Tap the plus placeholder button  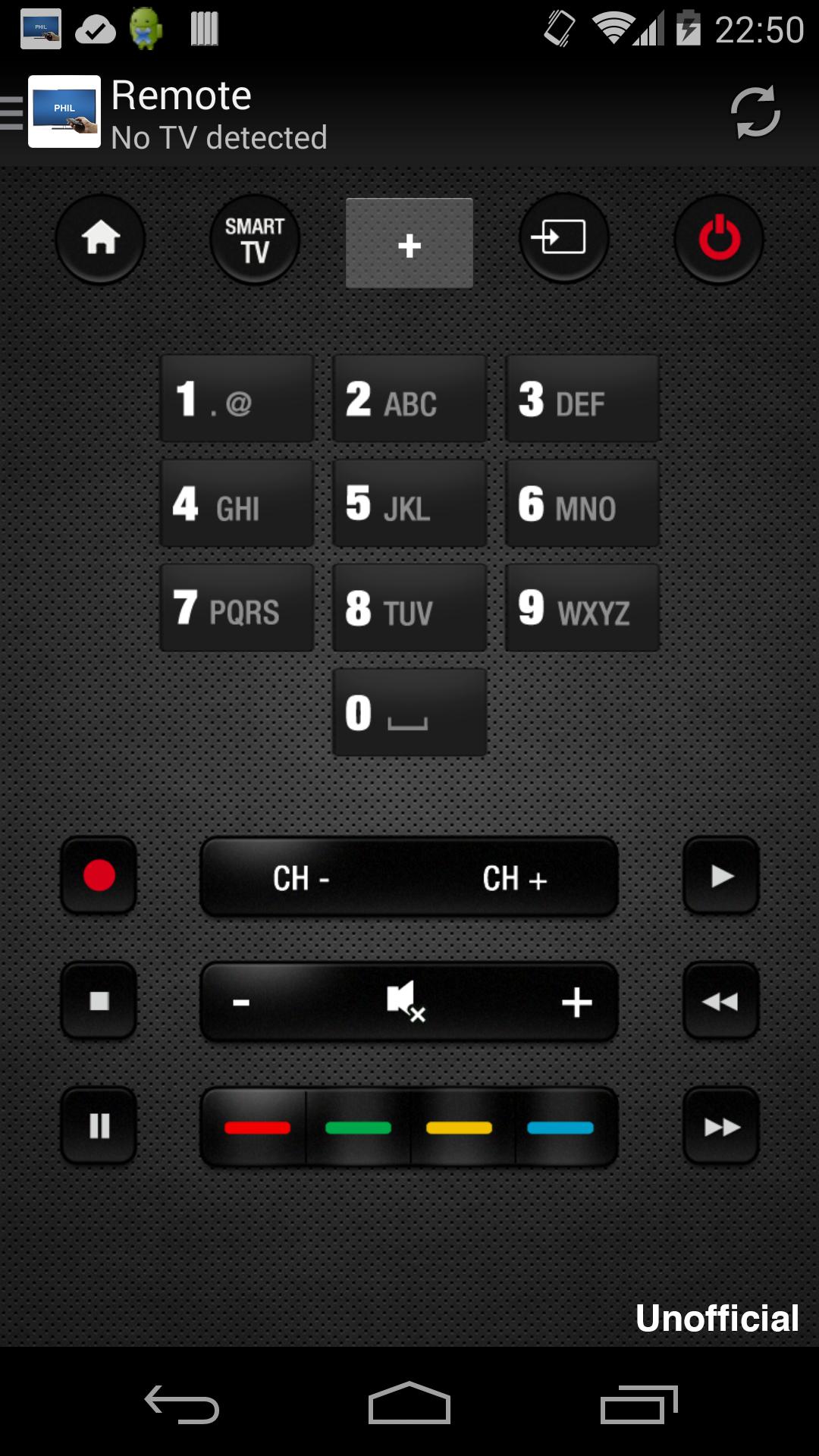(409, 243)
